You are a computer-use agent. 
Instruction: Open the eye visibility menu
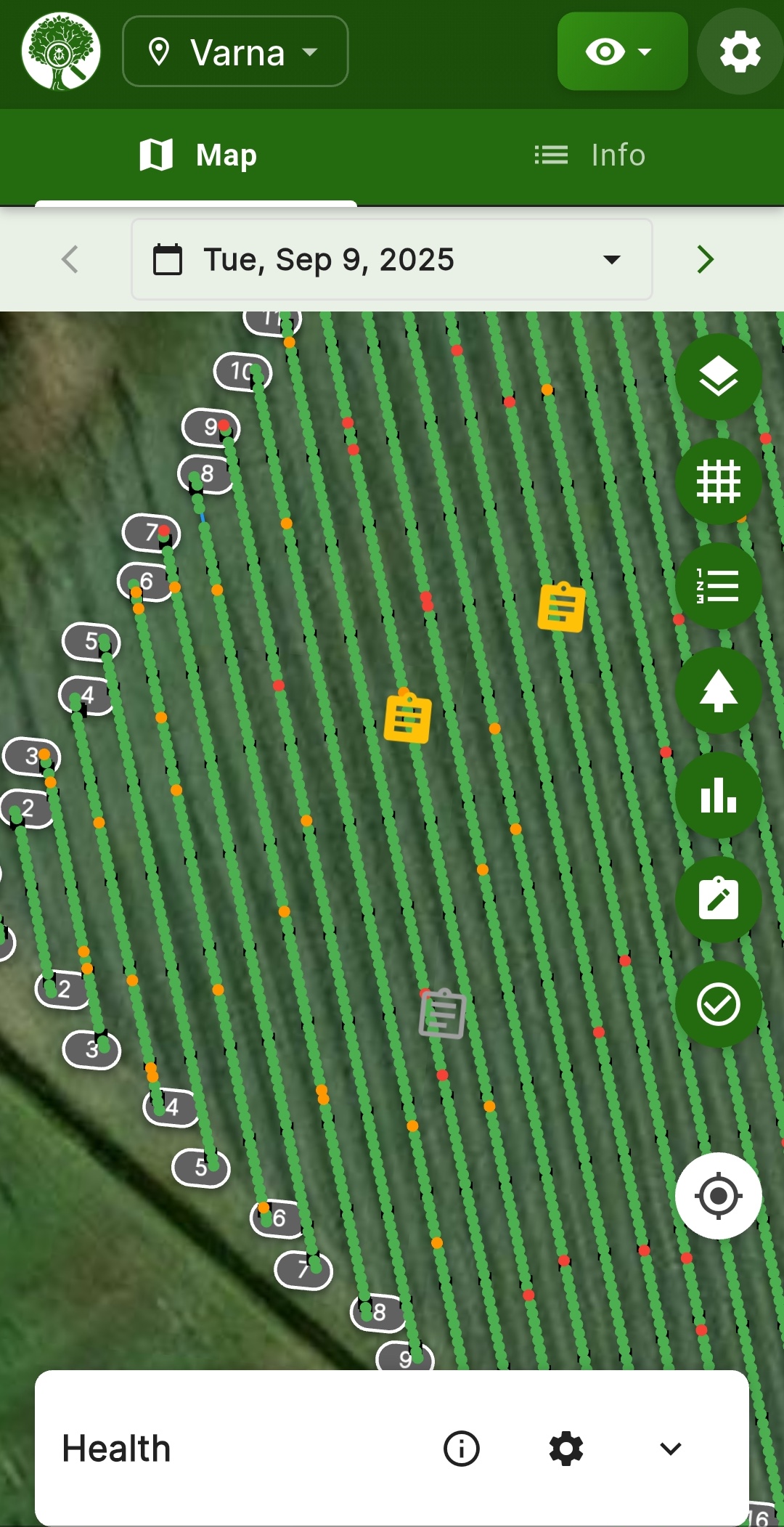[621, 52]
